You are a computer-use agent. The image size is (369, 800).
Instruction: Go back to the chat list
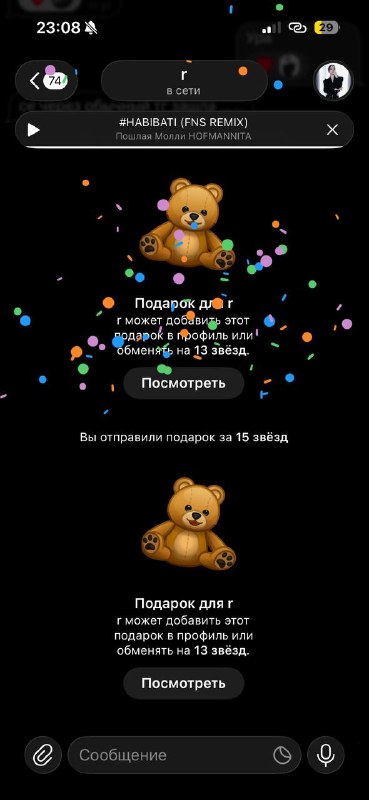click(46, 81)
